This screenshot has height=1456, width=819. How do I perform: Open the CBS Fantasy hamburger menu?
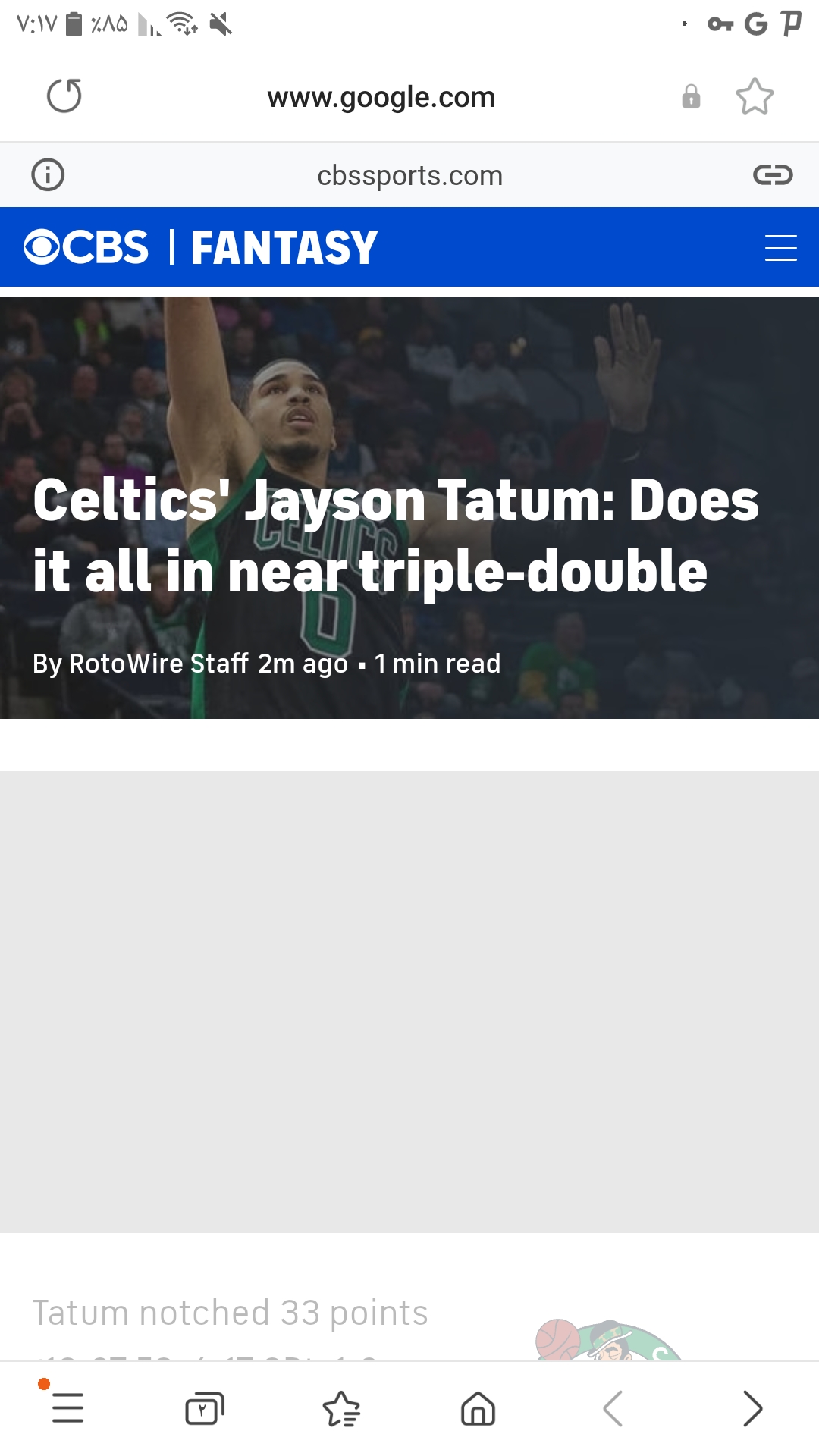(x=780, y=248)
